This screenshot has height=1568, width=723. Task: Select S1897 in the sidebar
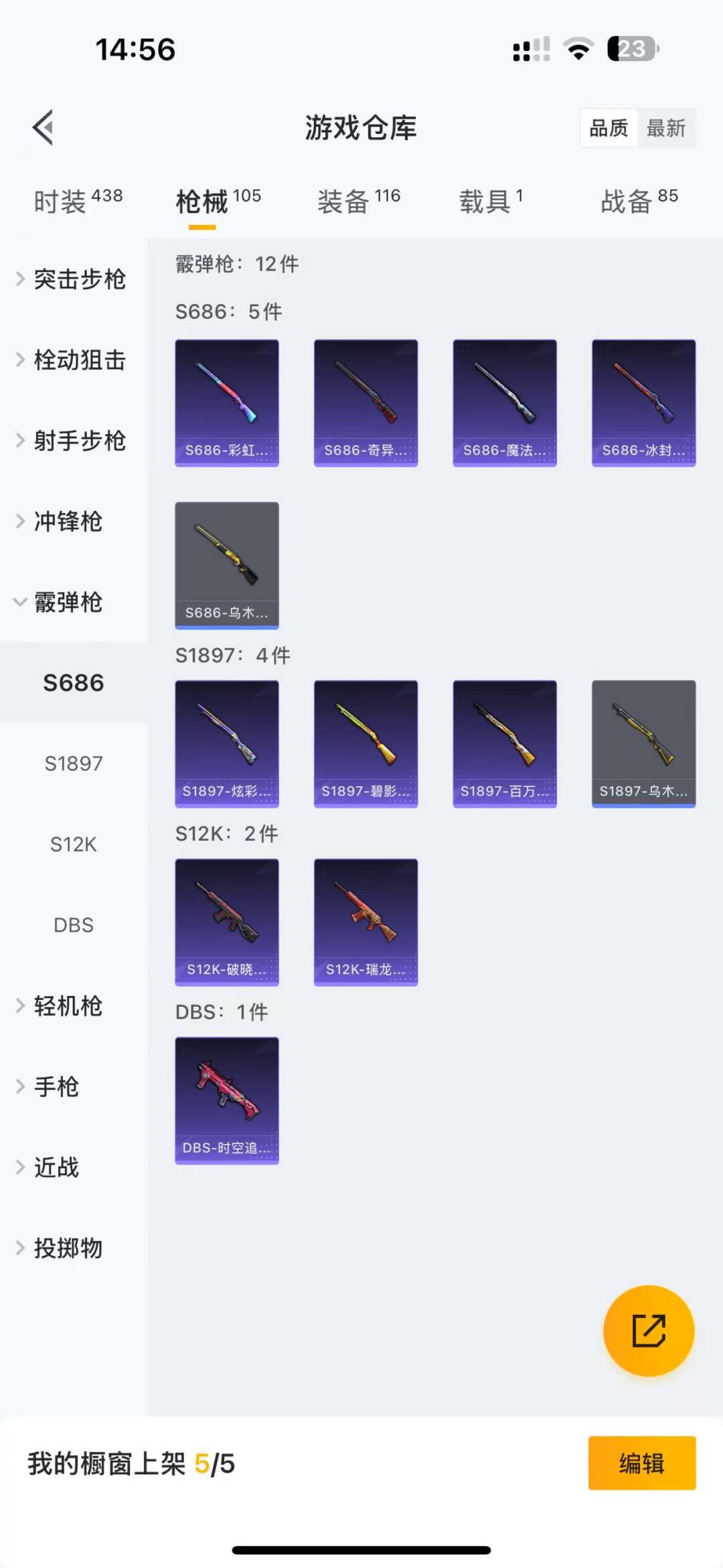[74, 764]
